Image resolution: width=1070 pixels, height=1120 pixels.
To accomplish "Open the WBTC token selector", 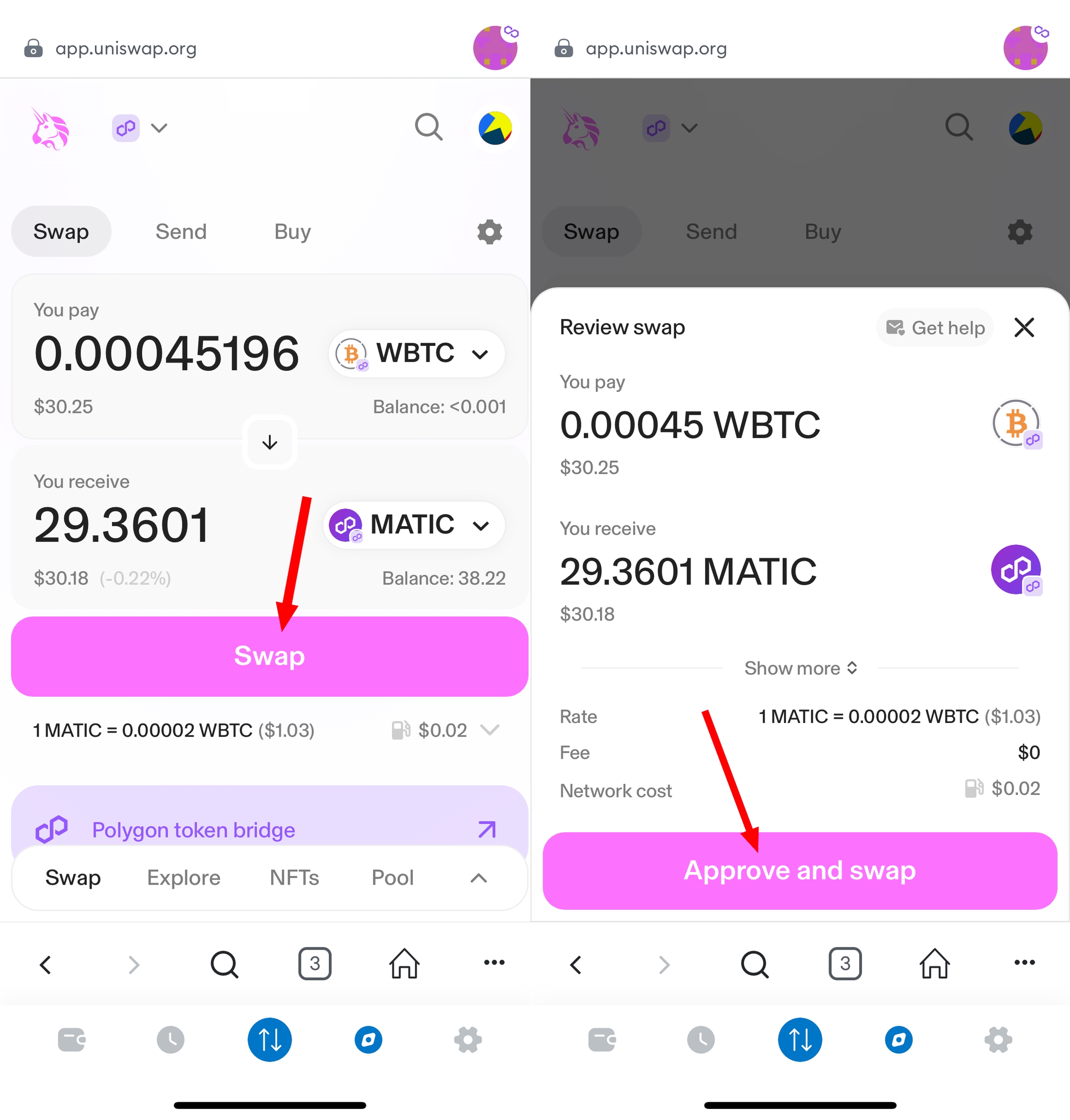I will click(x=417, y=353).
